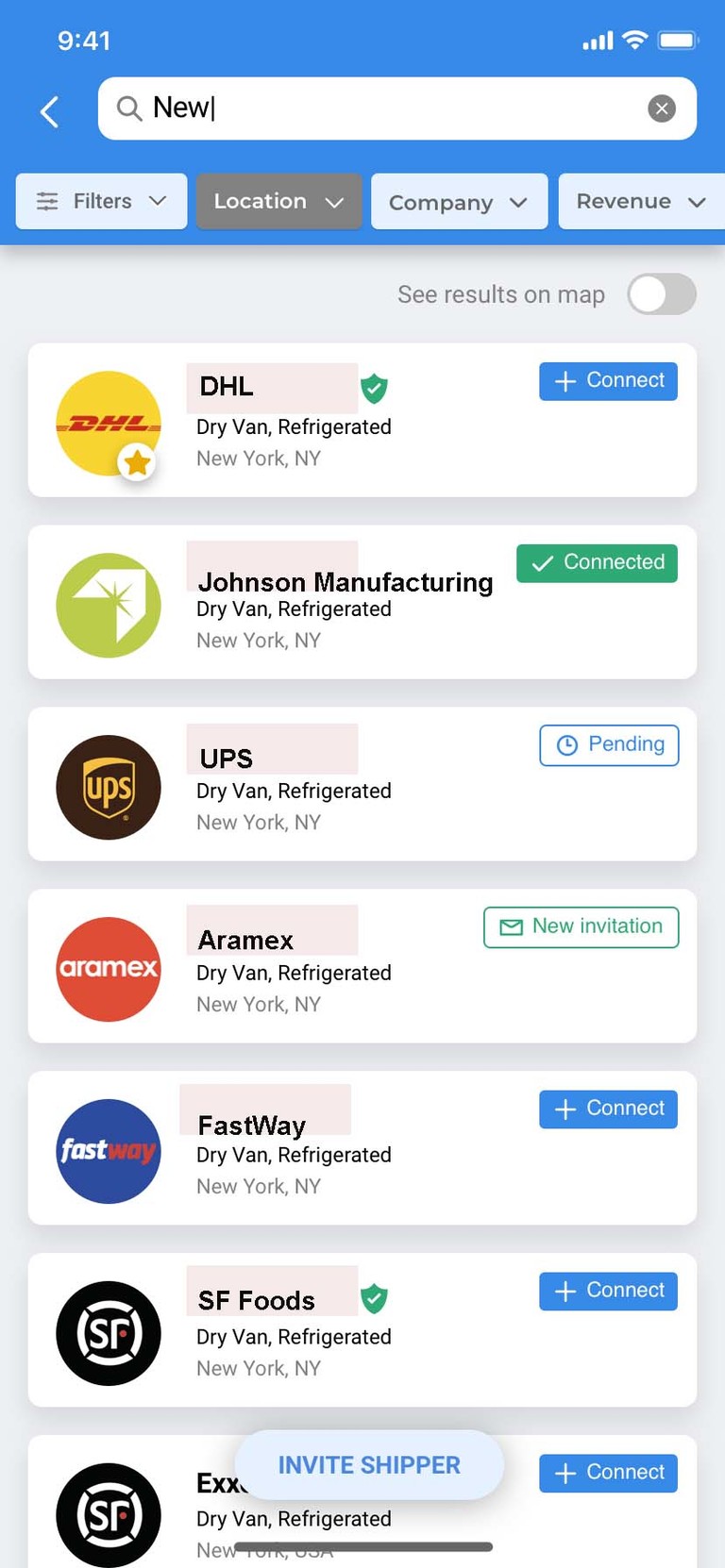
Task: Go back using the back arrow
Action: coord(49,110)
